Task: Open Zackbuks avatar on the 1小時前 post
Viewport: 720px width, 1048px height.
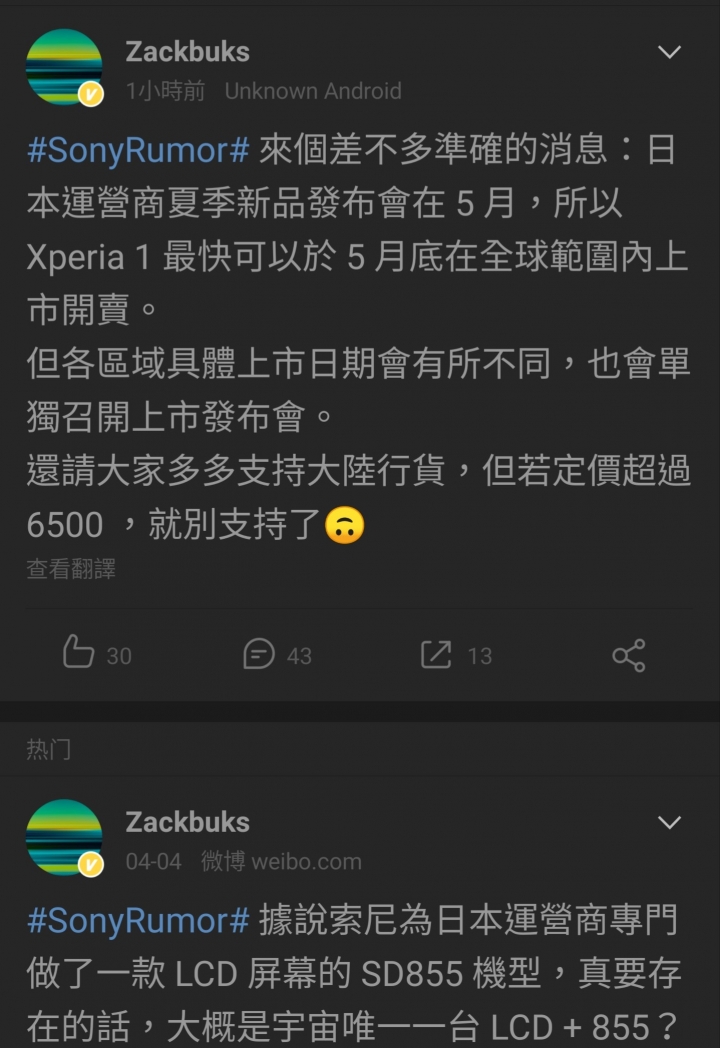Action: (64, 67)
